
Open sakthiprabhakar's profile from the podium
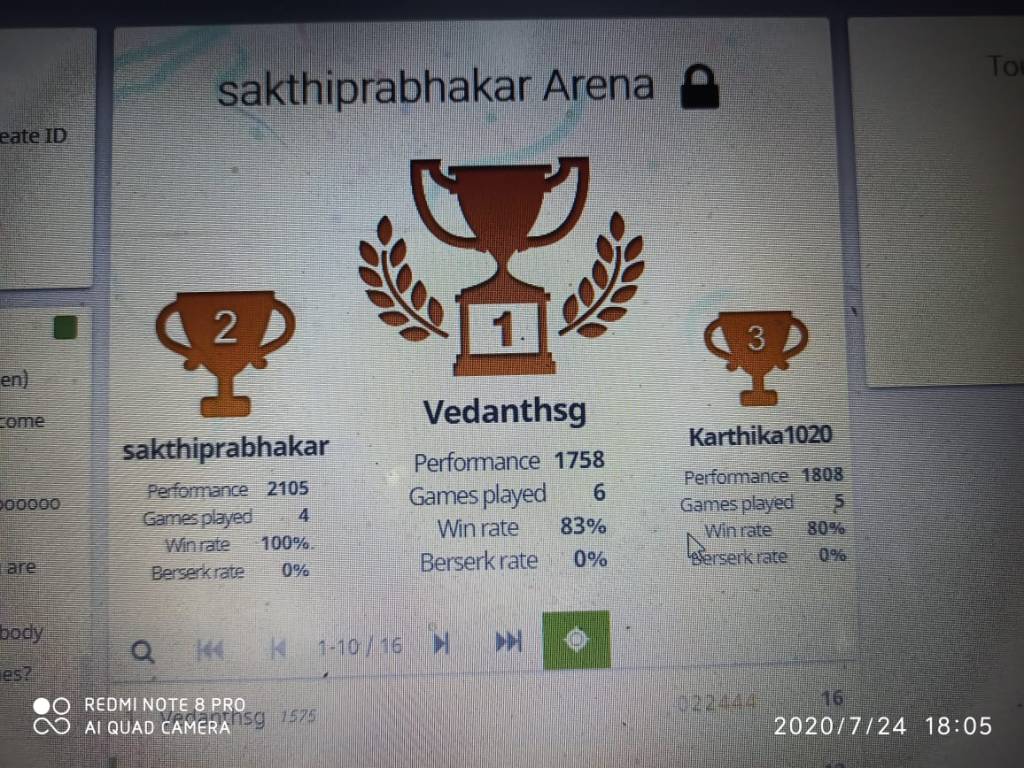225,448
